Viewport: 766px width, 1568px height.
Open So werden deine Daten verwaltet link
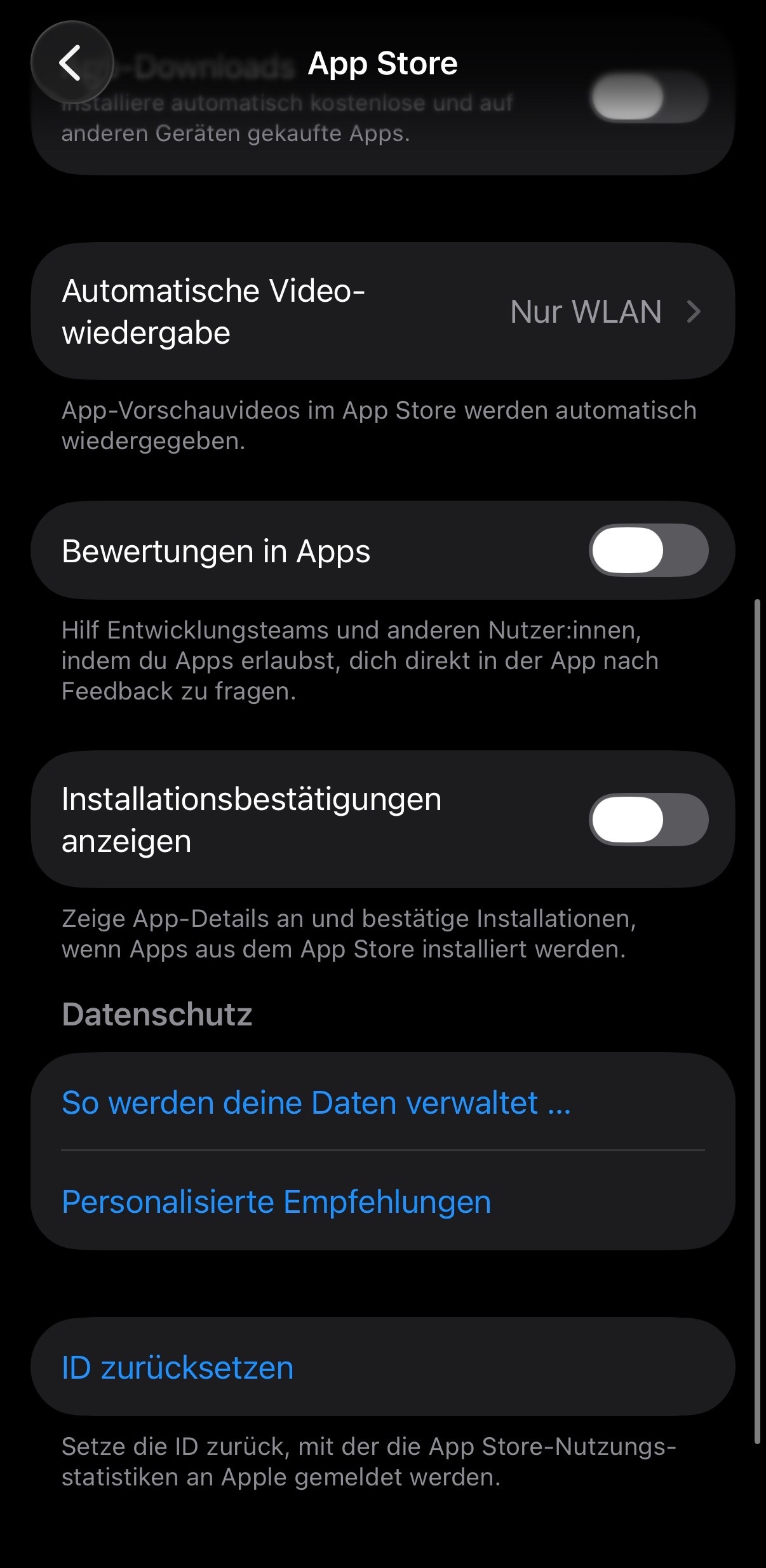click(316, 1102)
